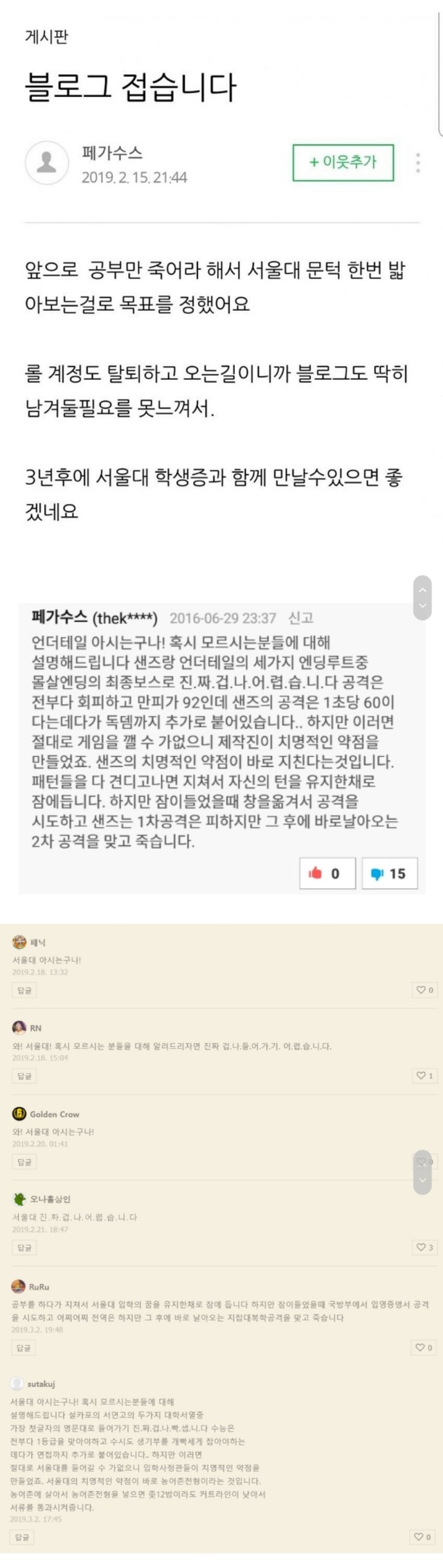This screenshot has width=443, height=1568.
Task: Add 페가수스 as neighbor with 이웃추가
Action: 343,163
